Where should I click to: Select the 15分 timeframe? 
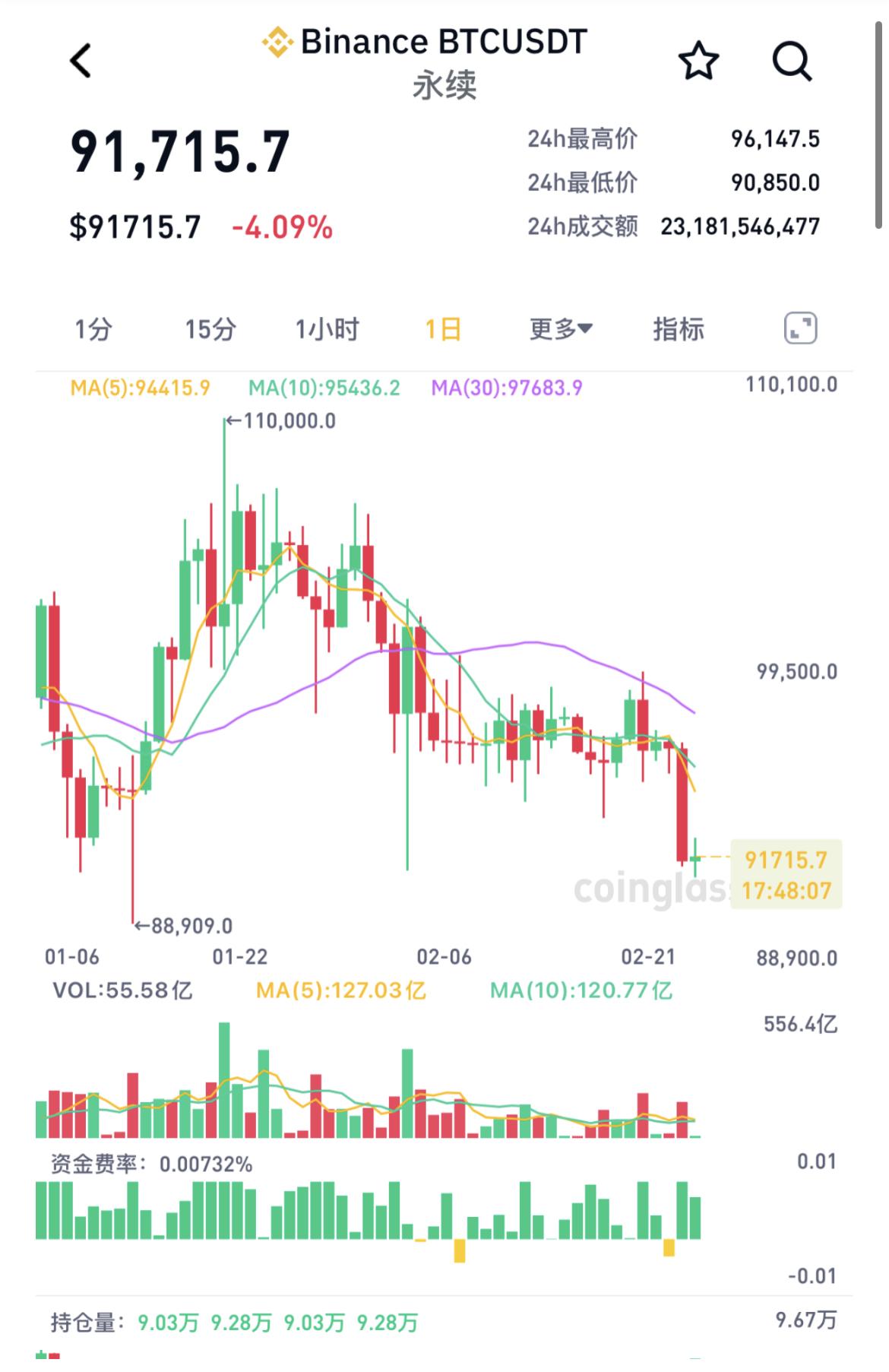pyautogui.click(x=210, y=329)
